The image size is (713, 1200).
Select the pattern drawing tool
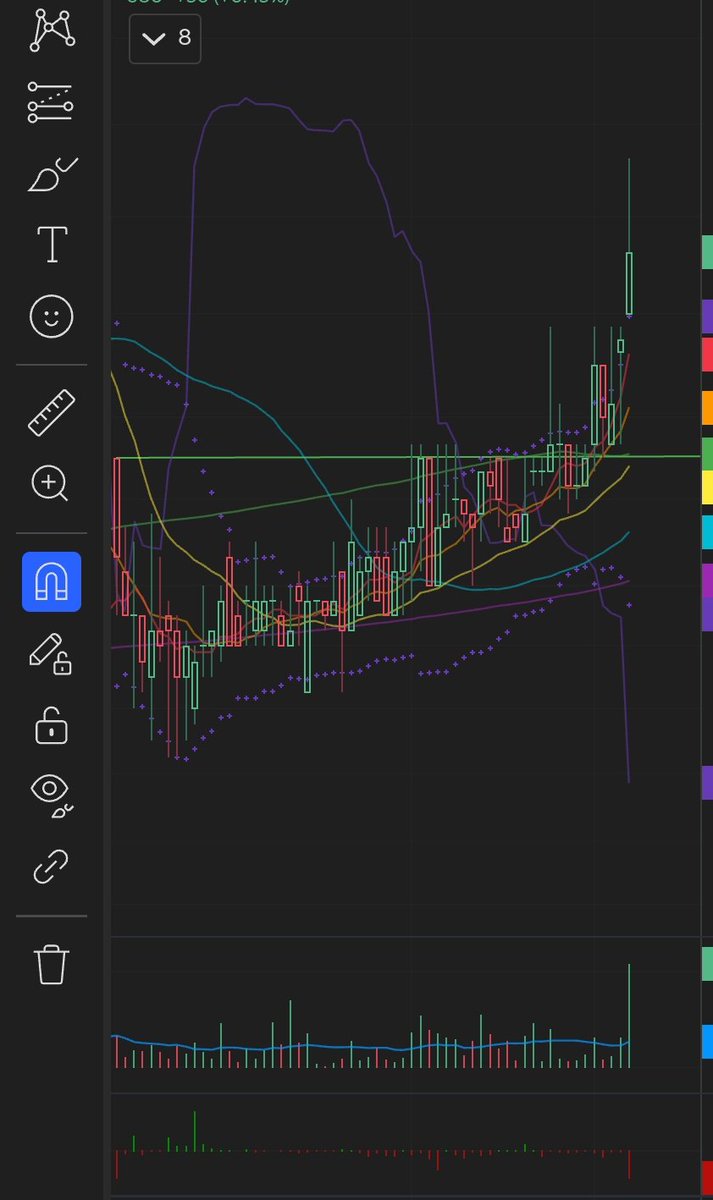pos(52,29)
